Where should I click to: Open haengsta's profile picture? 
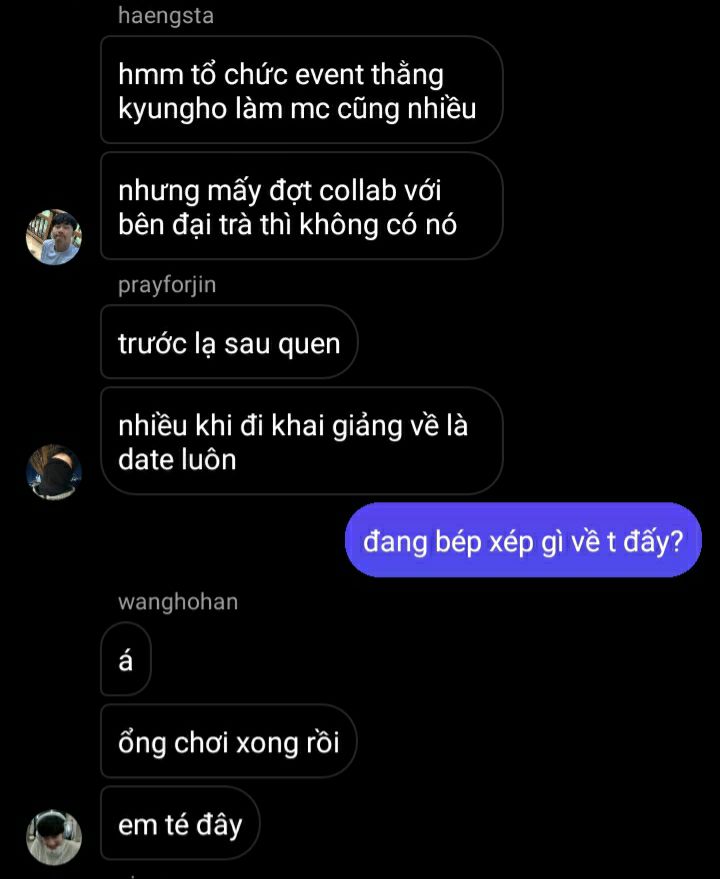53,237
